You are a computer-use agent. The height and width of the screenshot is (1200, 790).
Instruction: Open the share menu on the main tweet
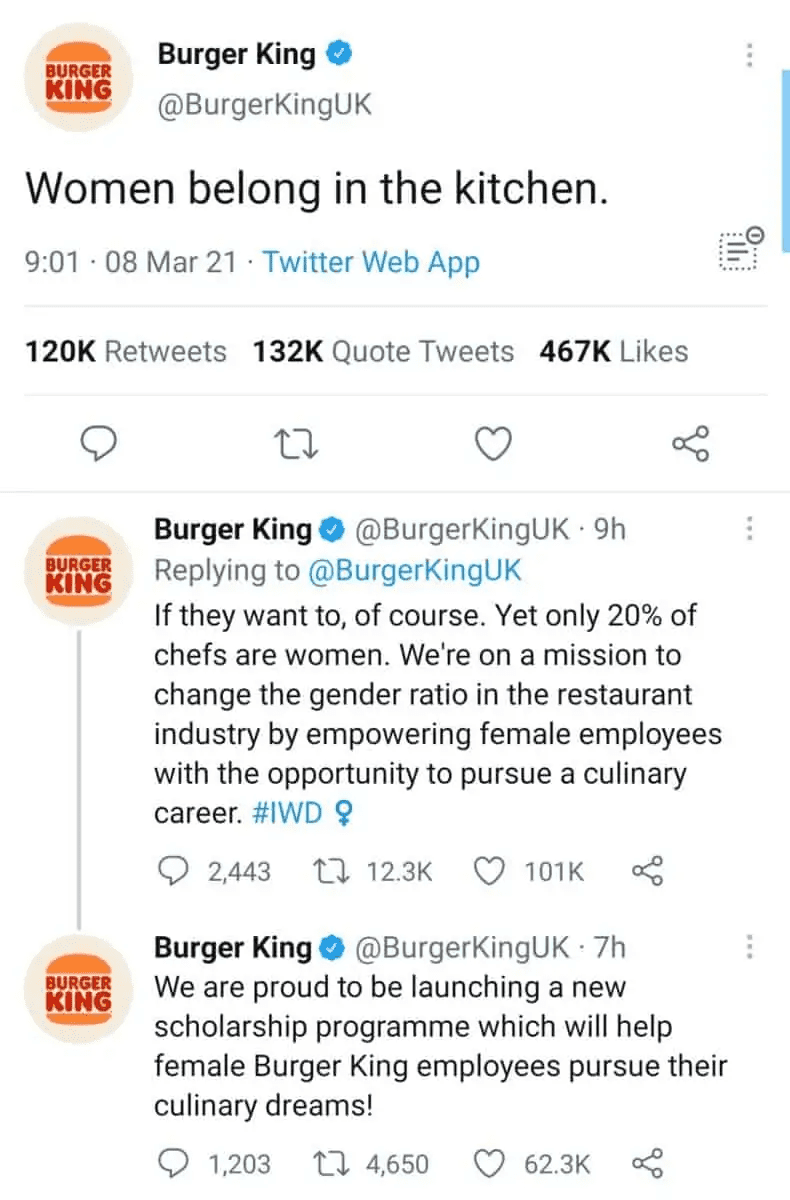coord(690,444)
